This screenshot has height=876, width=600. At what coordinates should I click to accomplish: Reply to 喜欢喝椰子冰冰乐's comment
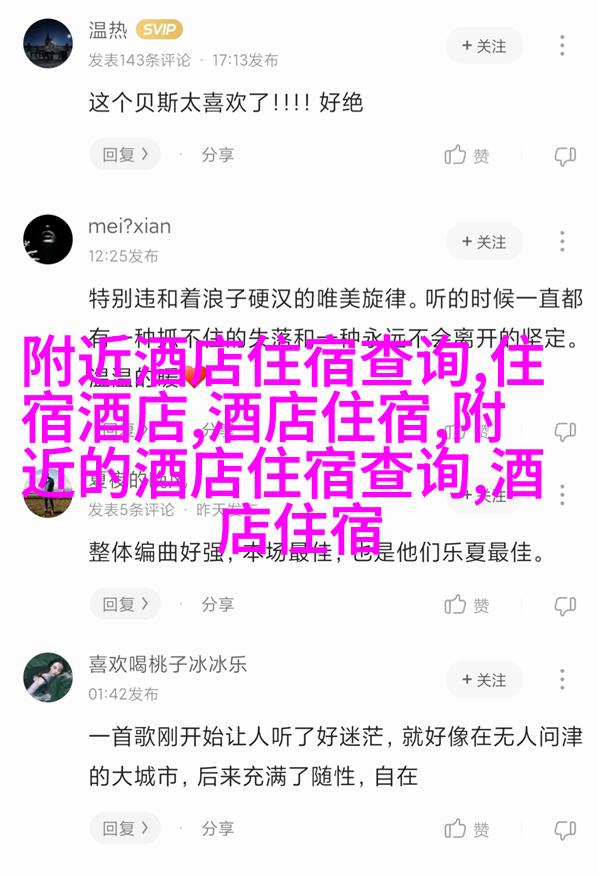click(x=124, y=829)
